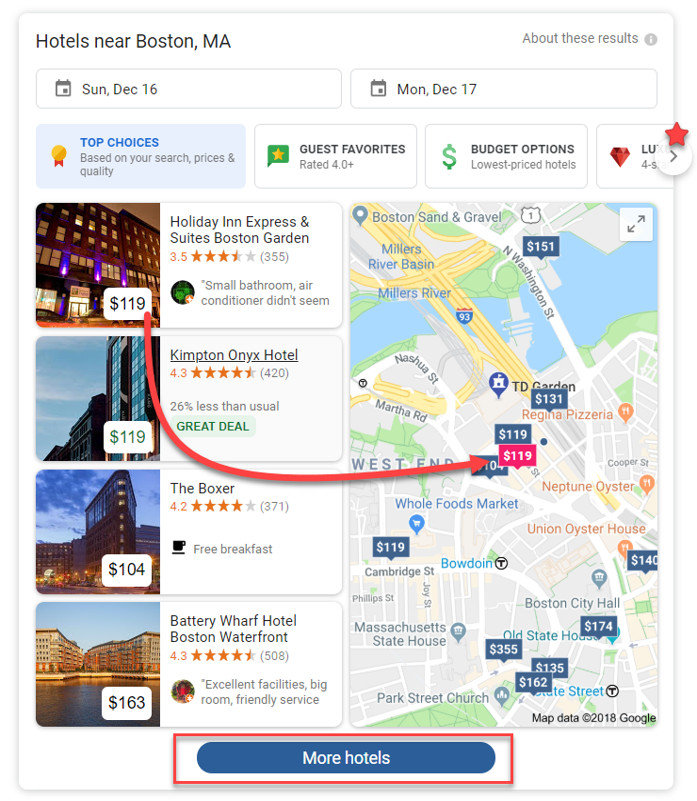Switch to Guest Favorites hotels
The image size is (697, 801).
coord(335,156)
